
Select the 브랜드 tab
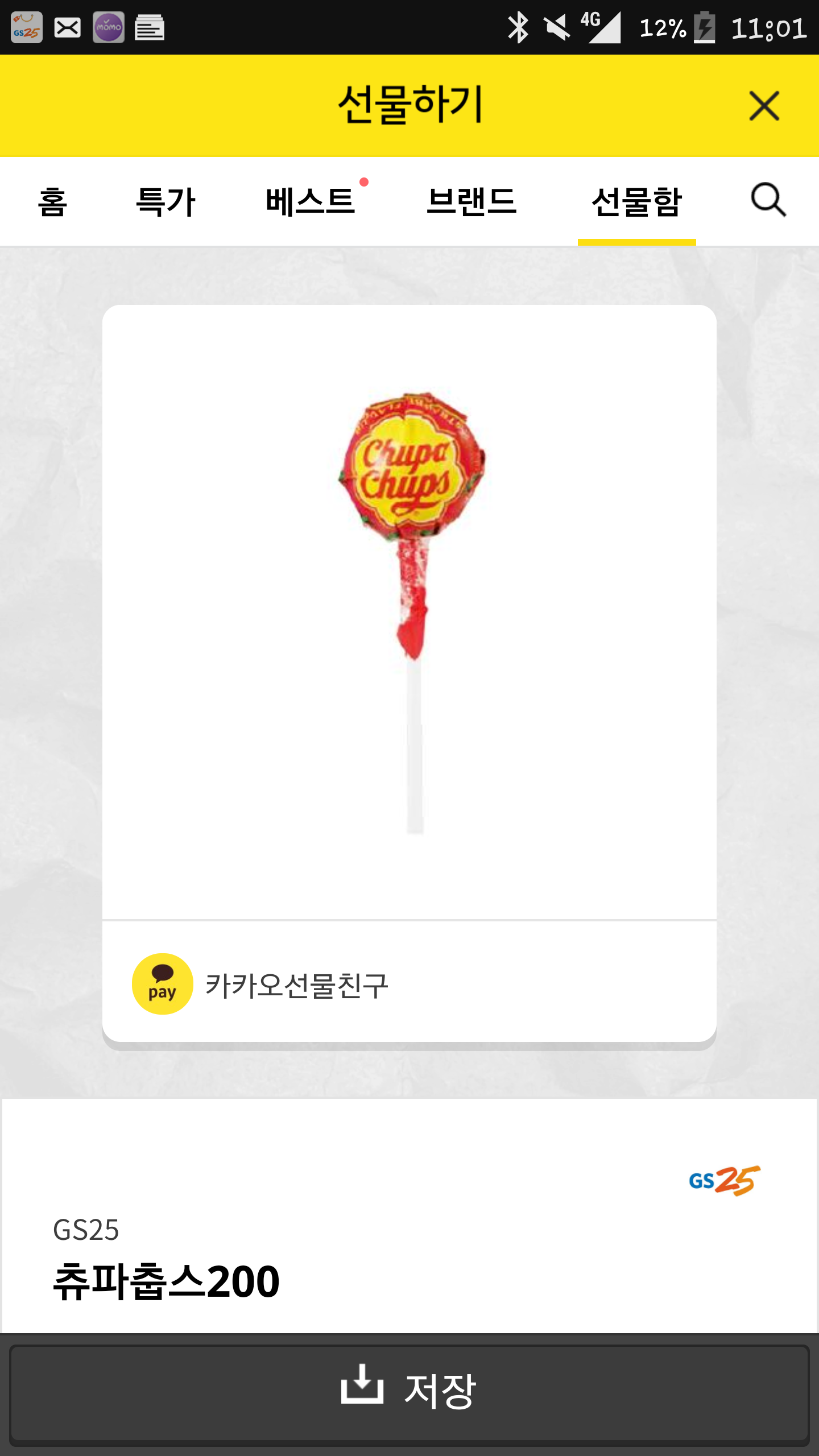pyautogui.click(x=471, y=202)
